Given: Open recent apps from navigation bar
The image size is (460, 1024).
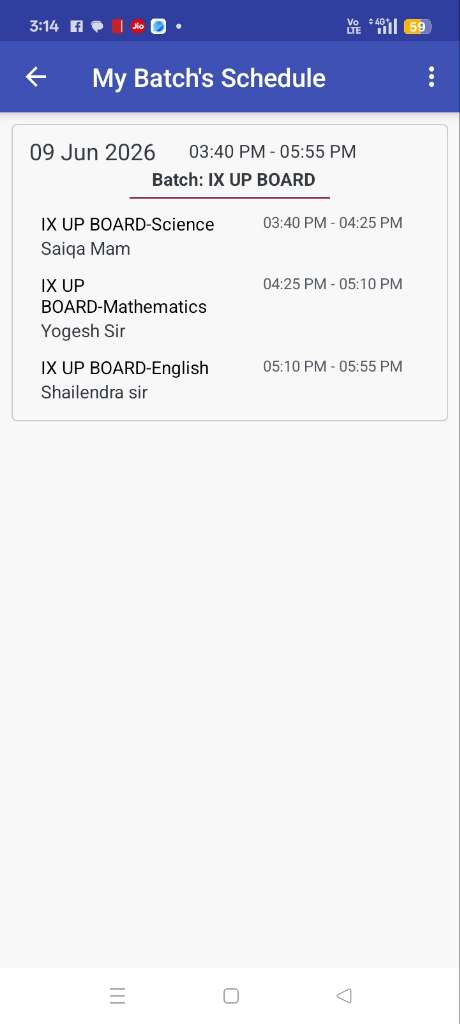Looking at the screenshot, I should coord(117,995).
